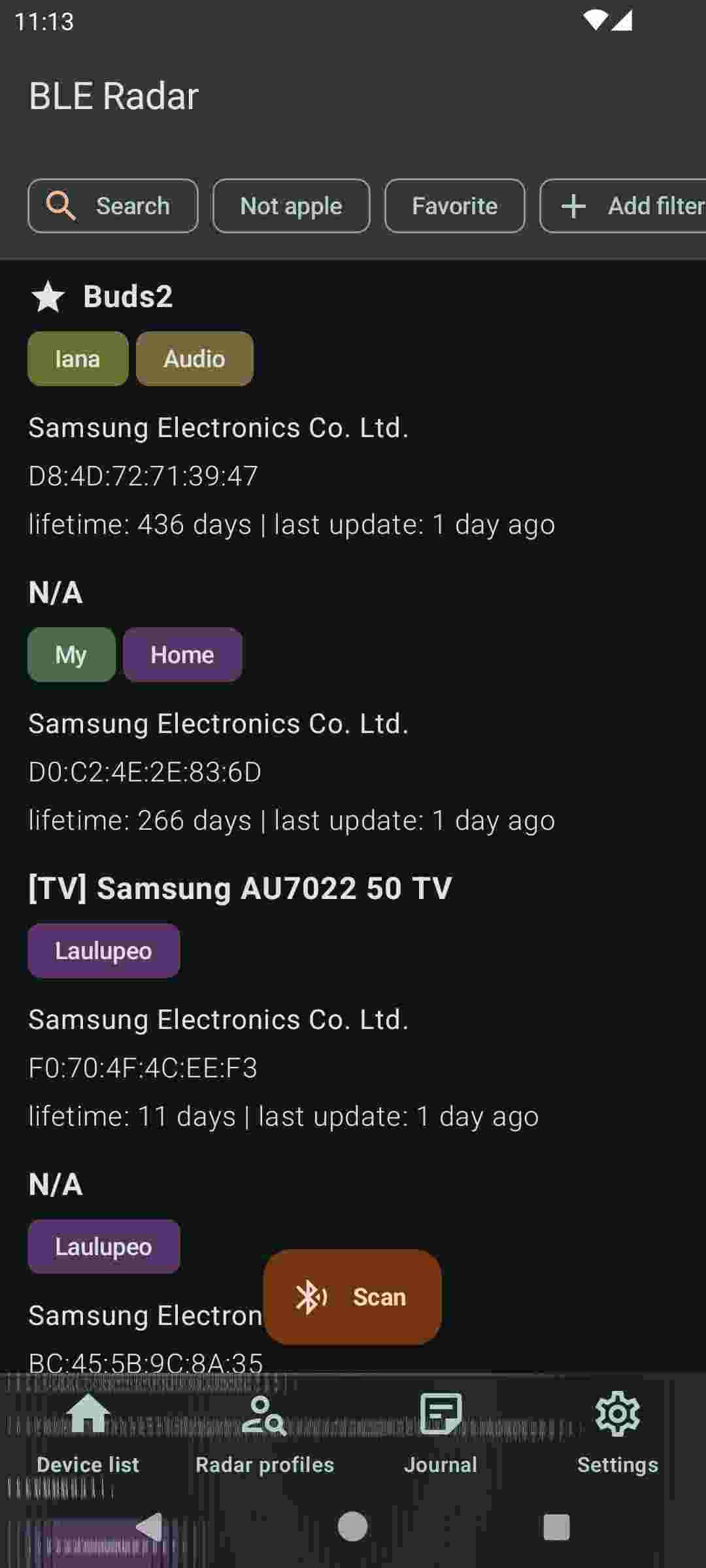Select the Laulupeo tag swatch

[x=103, y=951]
